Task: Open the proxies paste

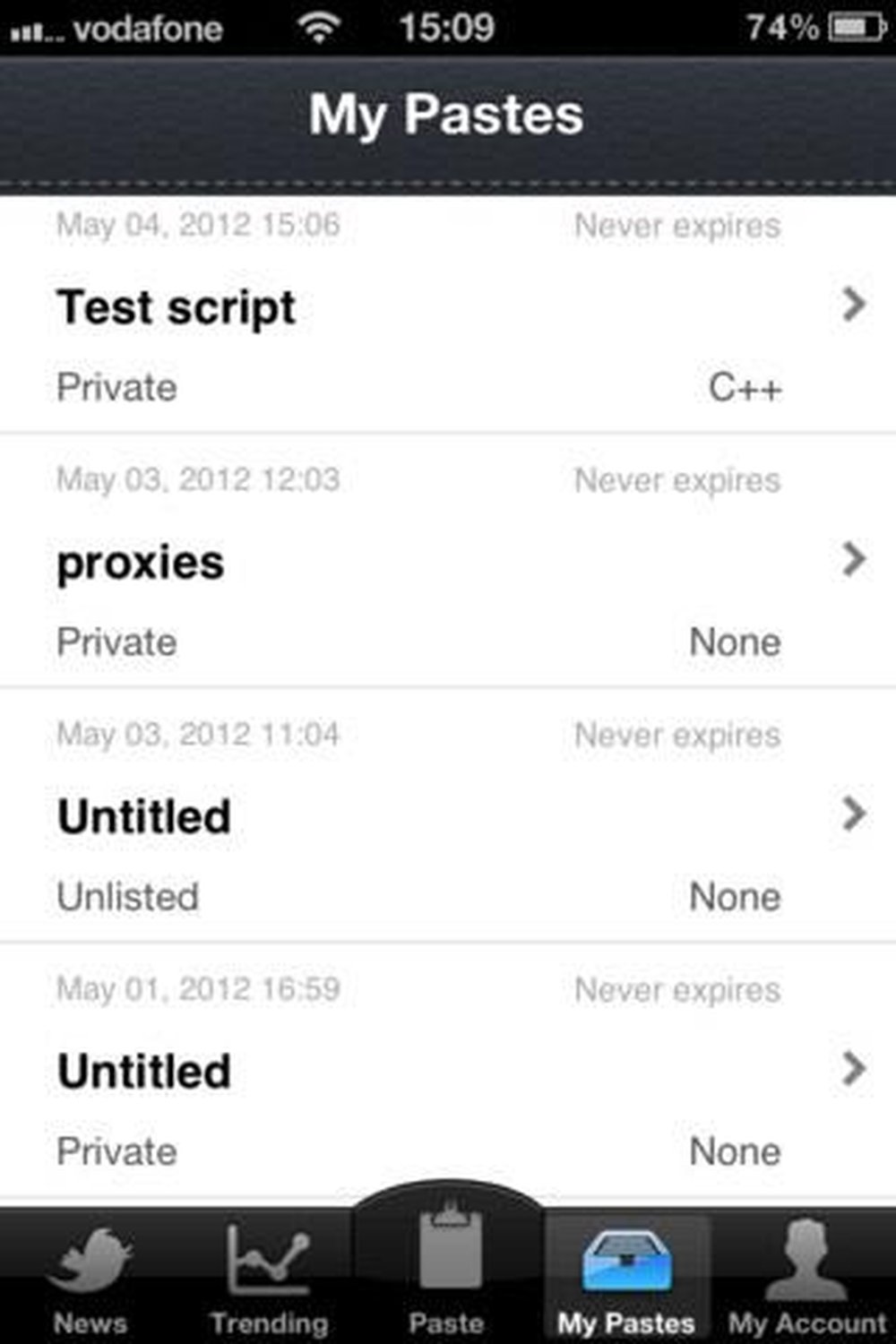Action: point(448,563)
